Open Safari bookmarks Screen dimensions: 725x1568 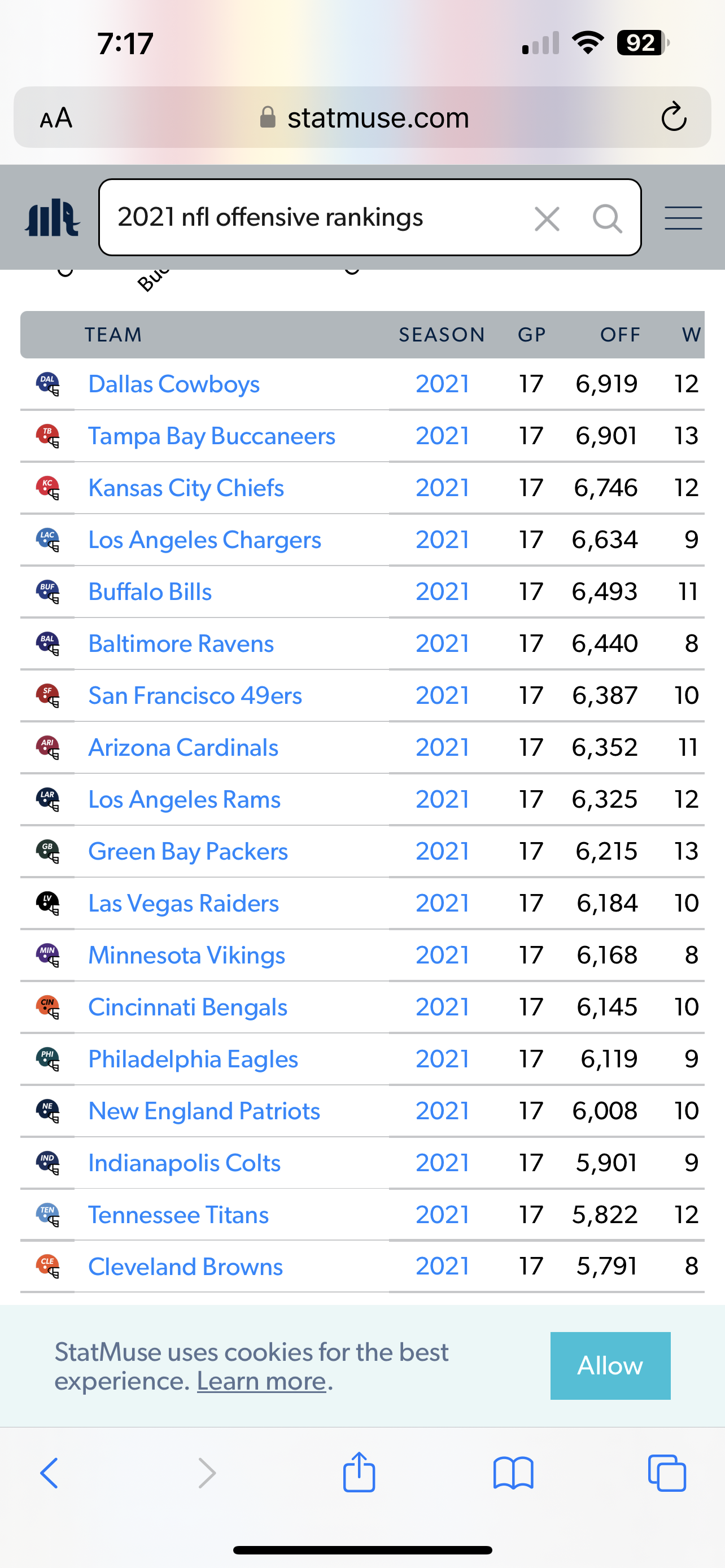(513, 1473)
